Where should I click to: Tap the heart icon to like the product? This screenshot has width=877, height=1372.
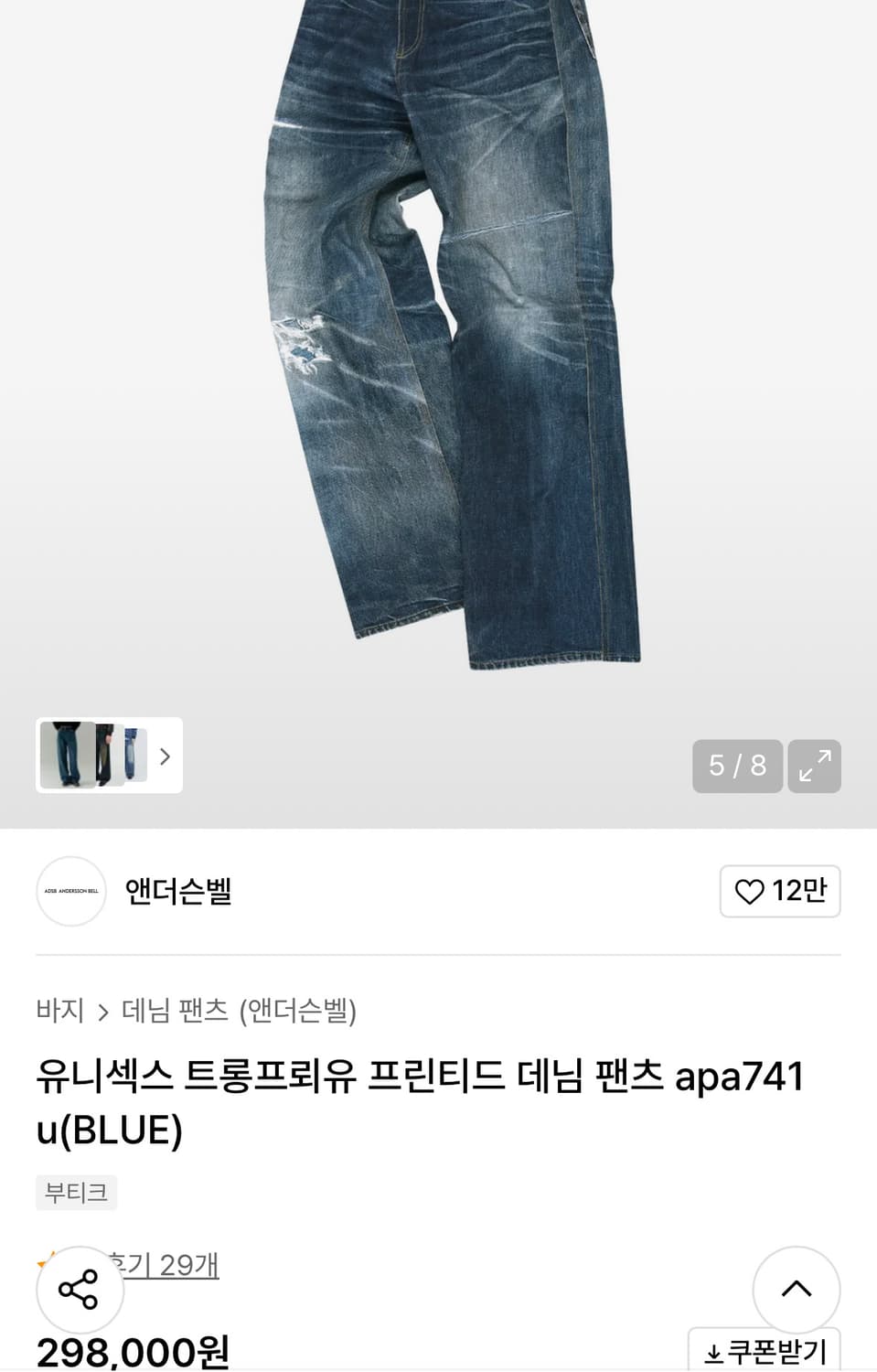750,891
